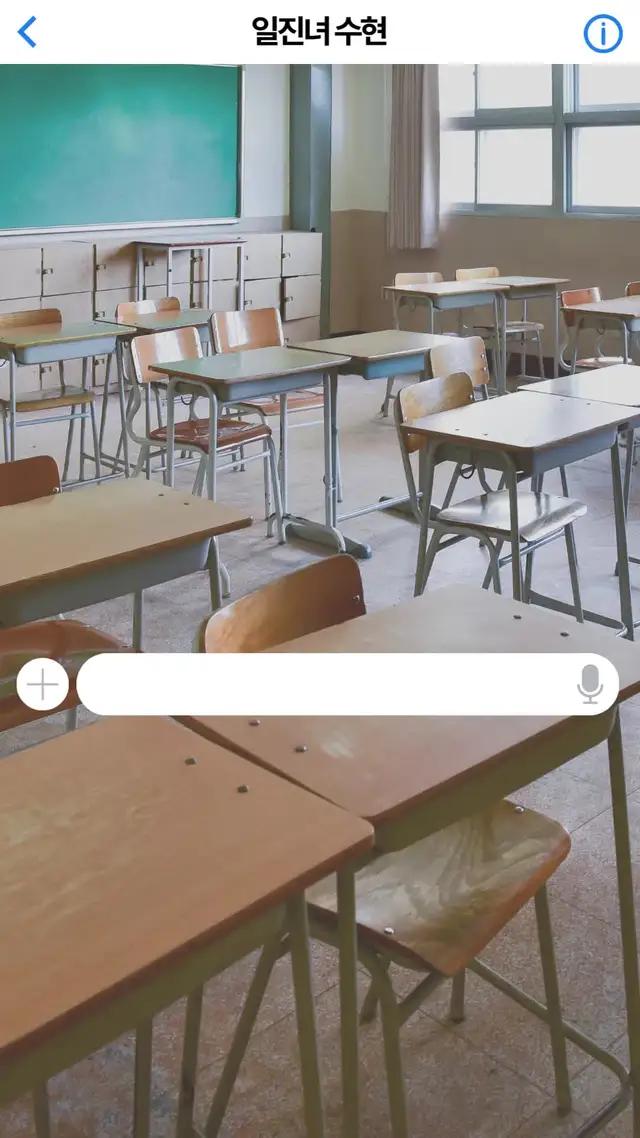
Task: Go back from the 일진녀 수현 chat
Action: pyautogui.click(x=27, y=32)
